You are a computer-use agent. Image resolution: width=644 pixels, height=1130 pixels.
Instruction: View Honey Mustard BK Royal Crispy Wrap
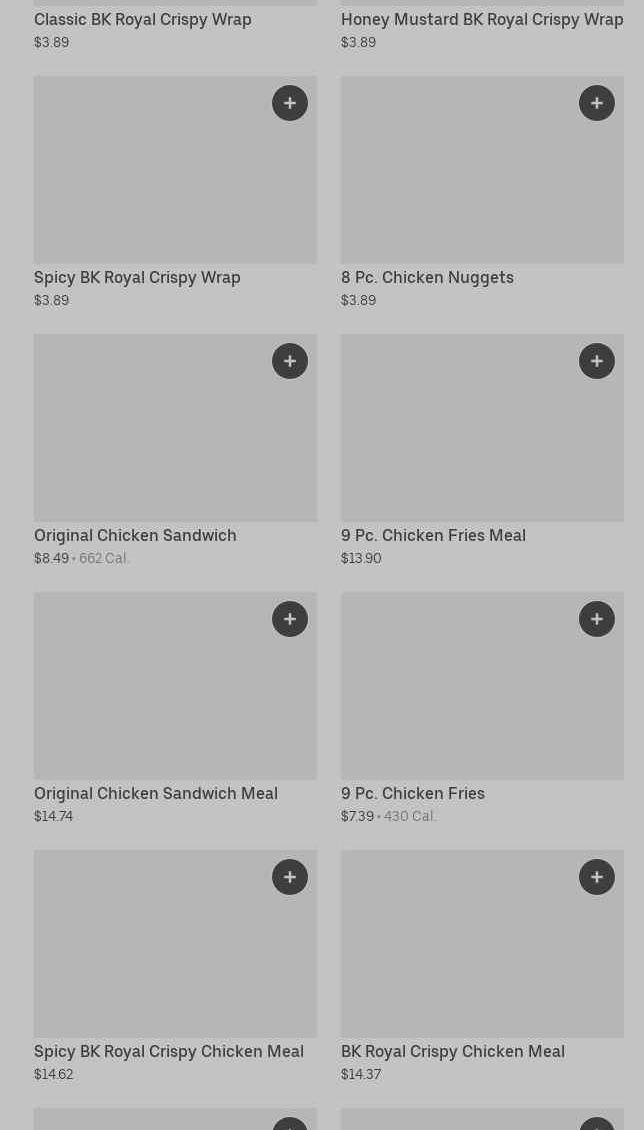(482, 20)
